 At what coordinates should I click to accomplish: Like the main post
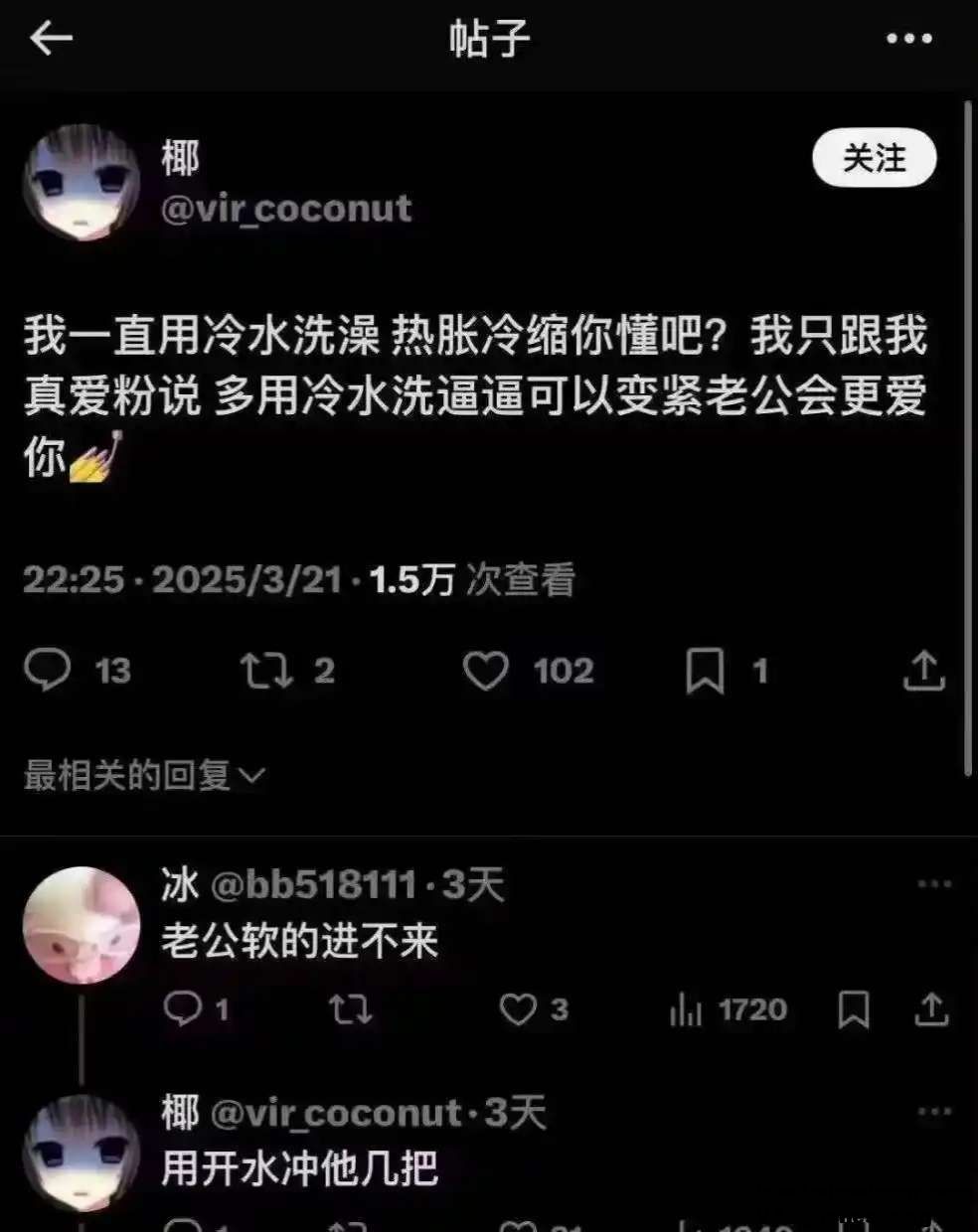(x=486, y=672)
